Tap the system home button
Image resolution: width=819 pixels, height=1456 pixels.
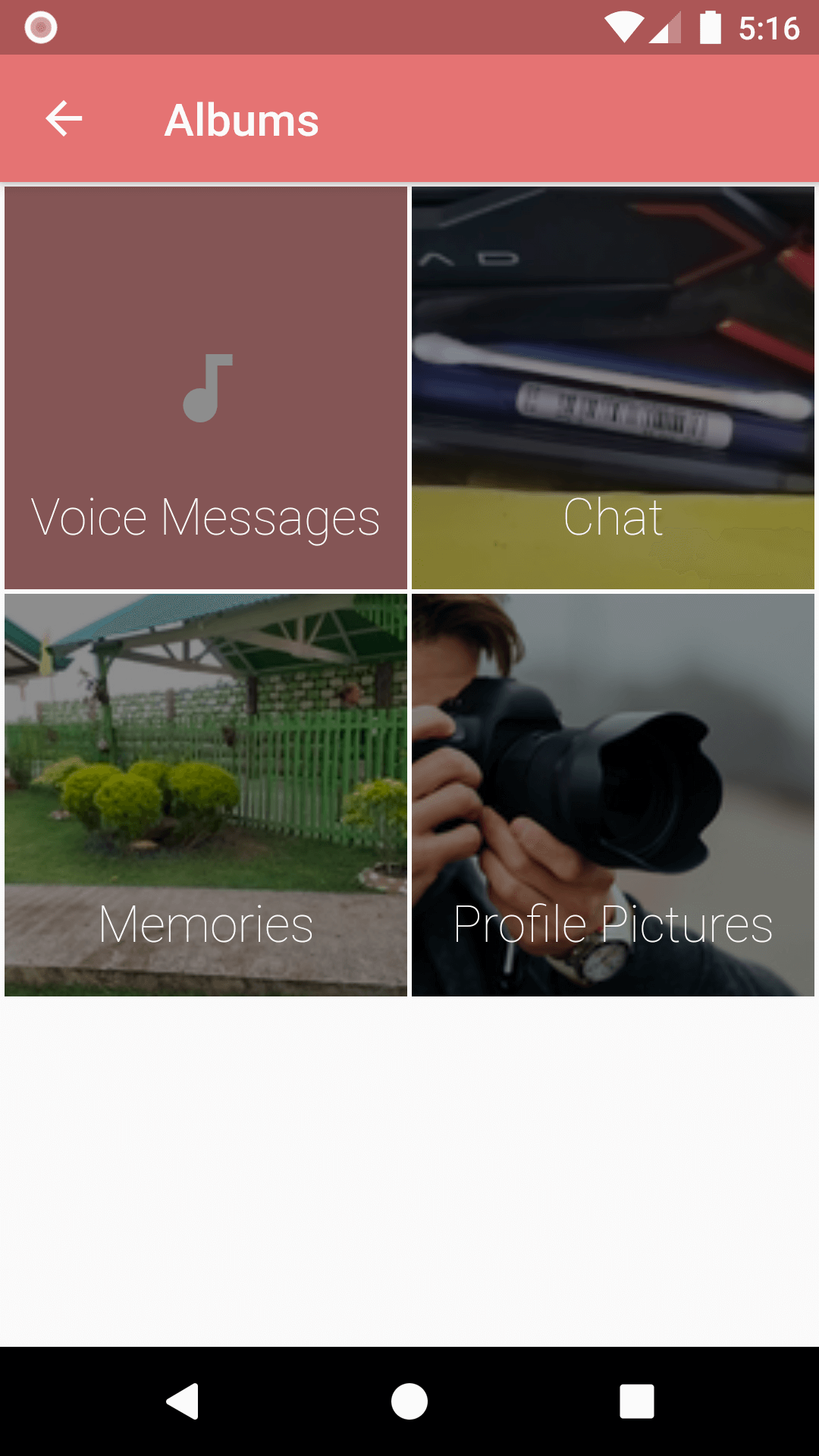point(409,1401)
